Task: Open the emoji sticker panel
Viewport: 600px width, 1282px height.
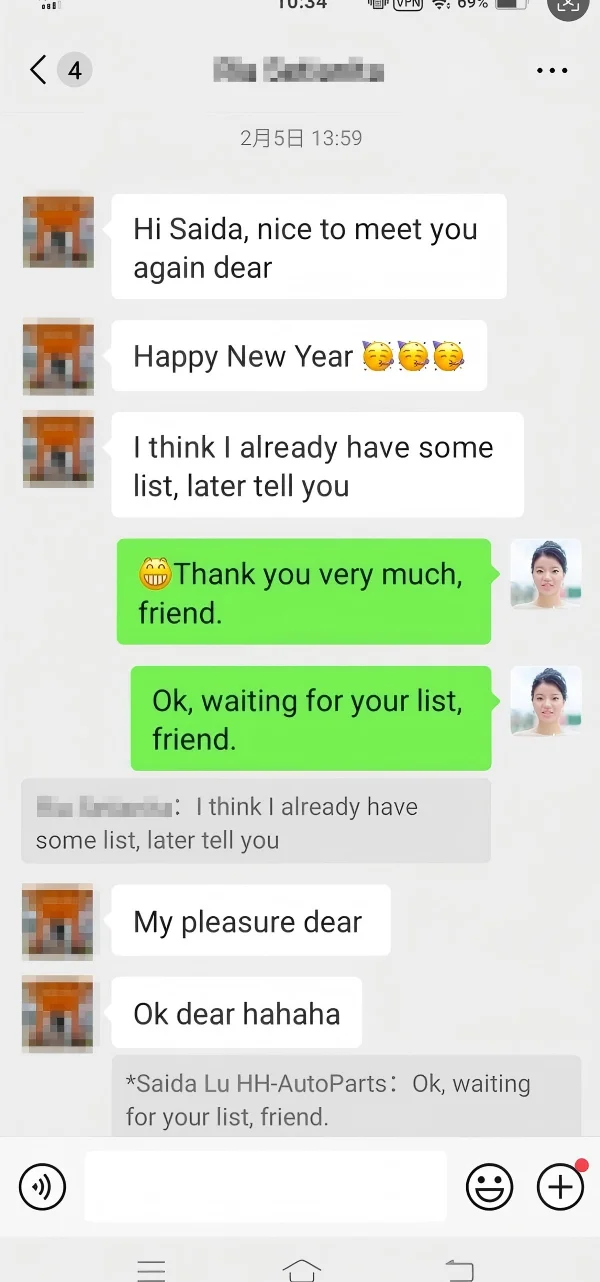Action: 490,1187
